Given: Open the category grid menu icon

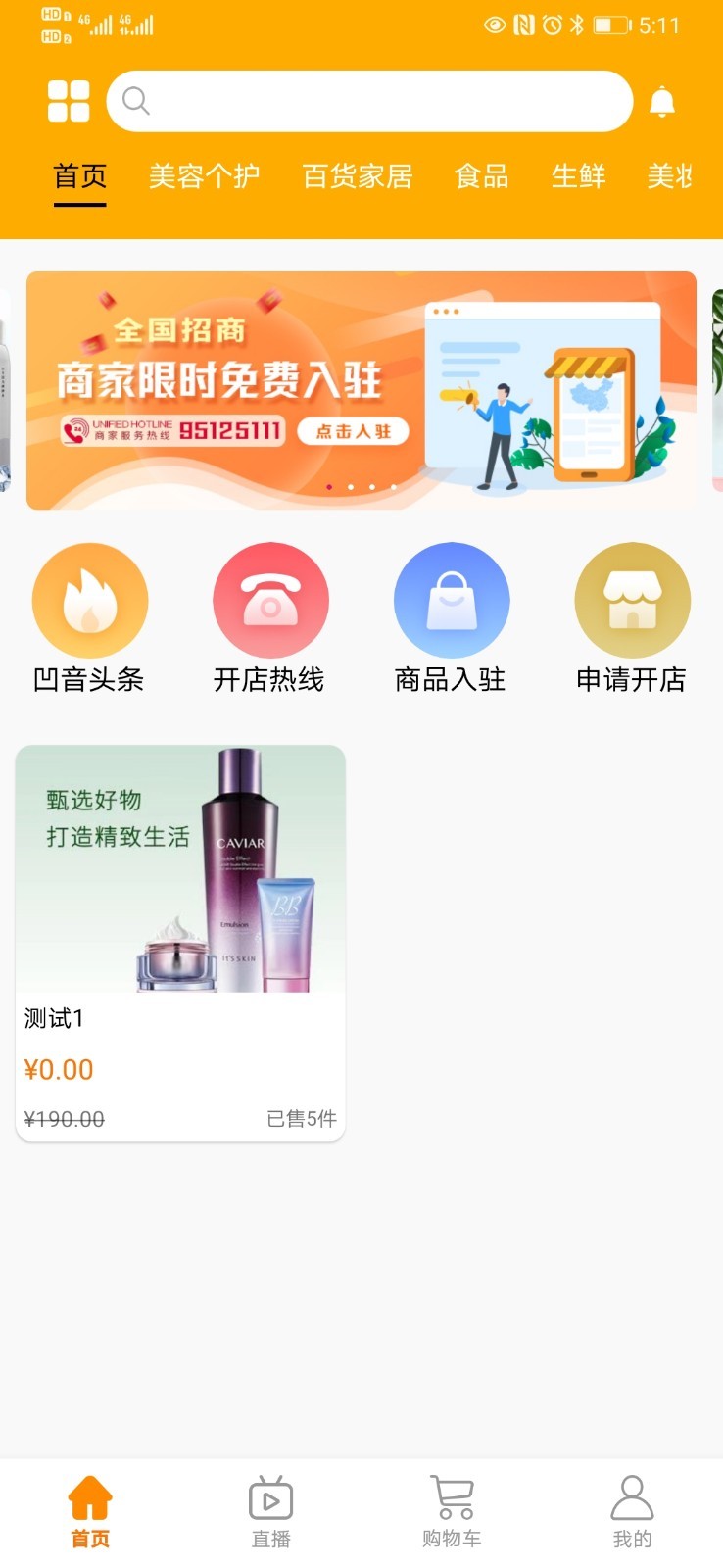Looking at the screenshot, I should tap(69, 101).
